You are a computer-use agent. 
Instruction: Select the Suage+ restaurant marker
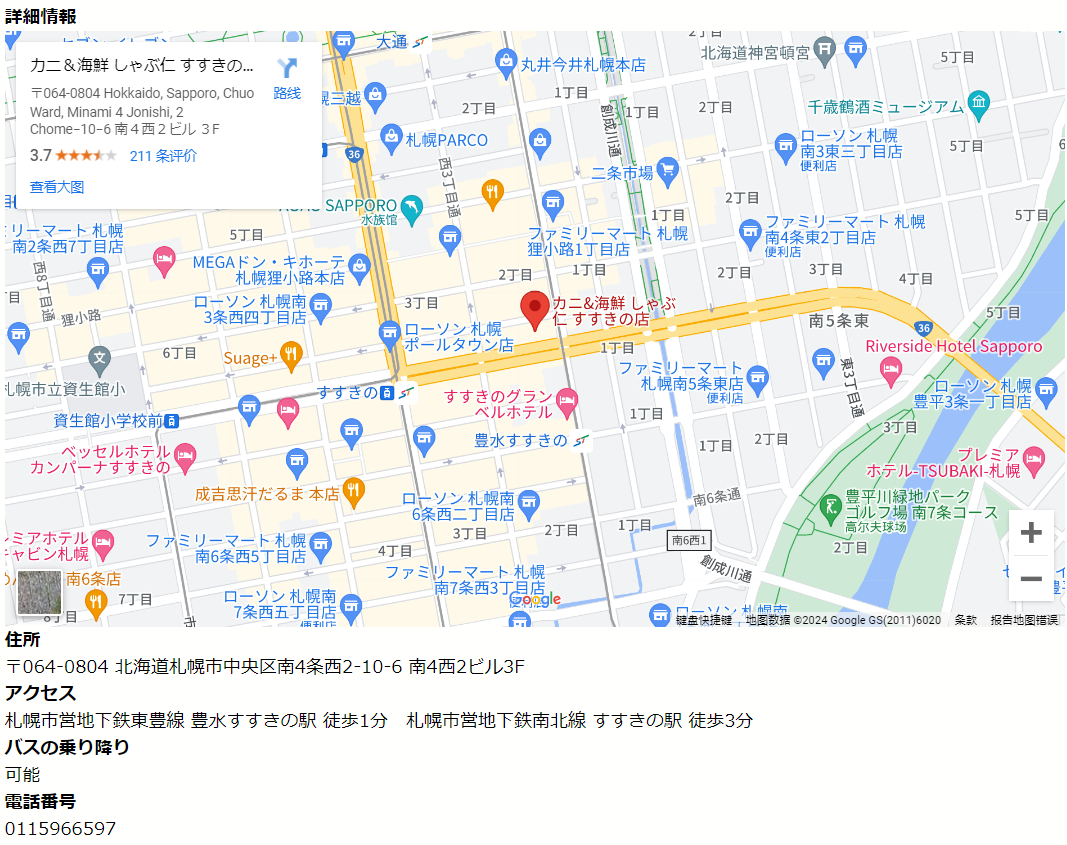pos(291,353)
